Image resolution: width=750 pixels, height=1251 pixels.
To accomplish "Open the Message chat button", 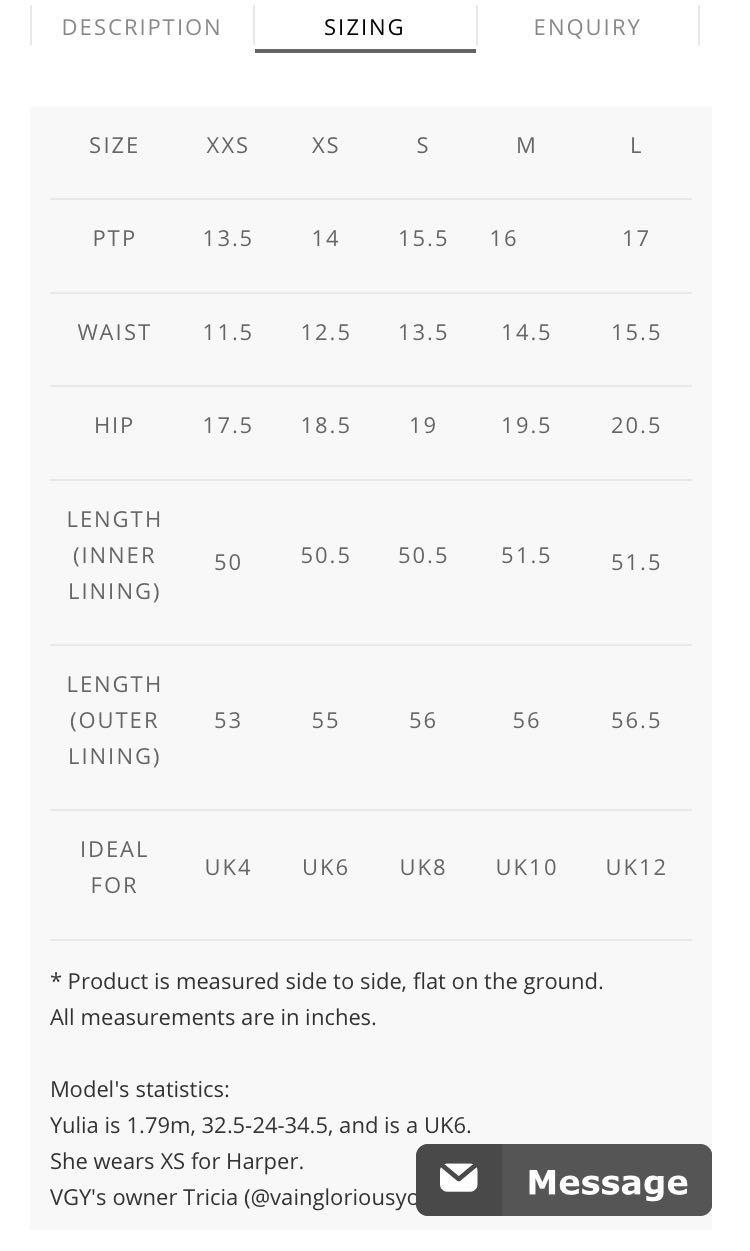I will pyautogui.click(x=564, y=1181).
